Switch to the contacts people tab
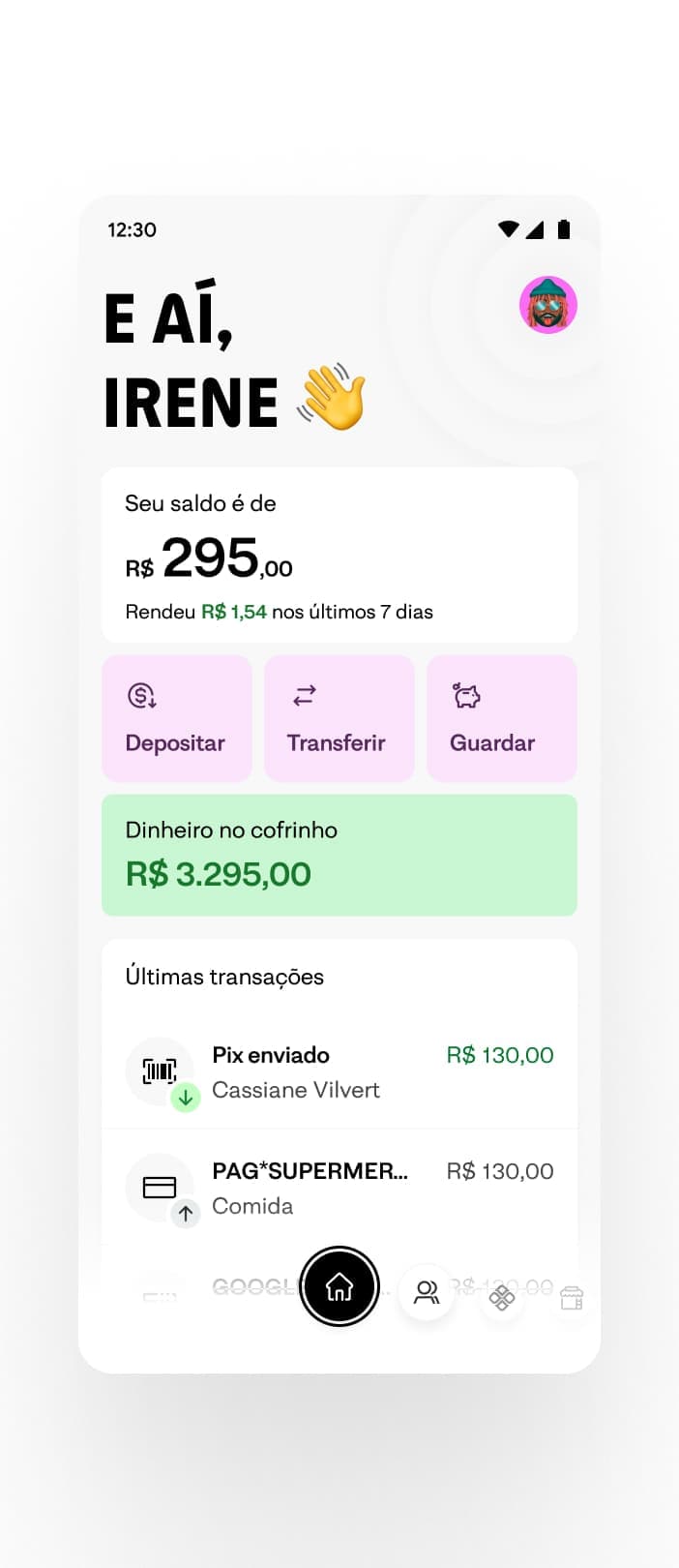The image size is (679, 1568). tap(427, 1293)
